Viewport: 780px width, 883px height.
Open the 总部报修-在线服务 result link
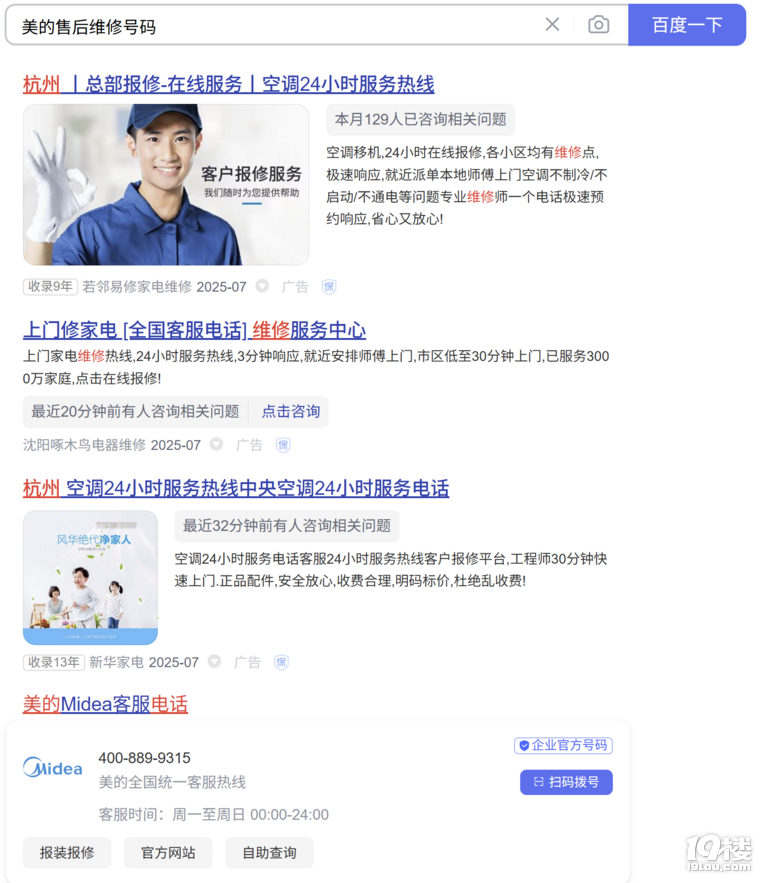coord(228,84)
